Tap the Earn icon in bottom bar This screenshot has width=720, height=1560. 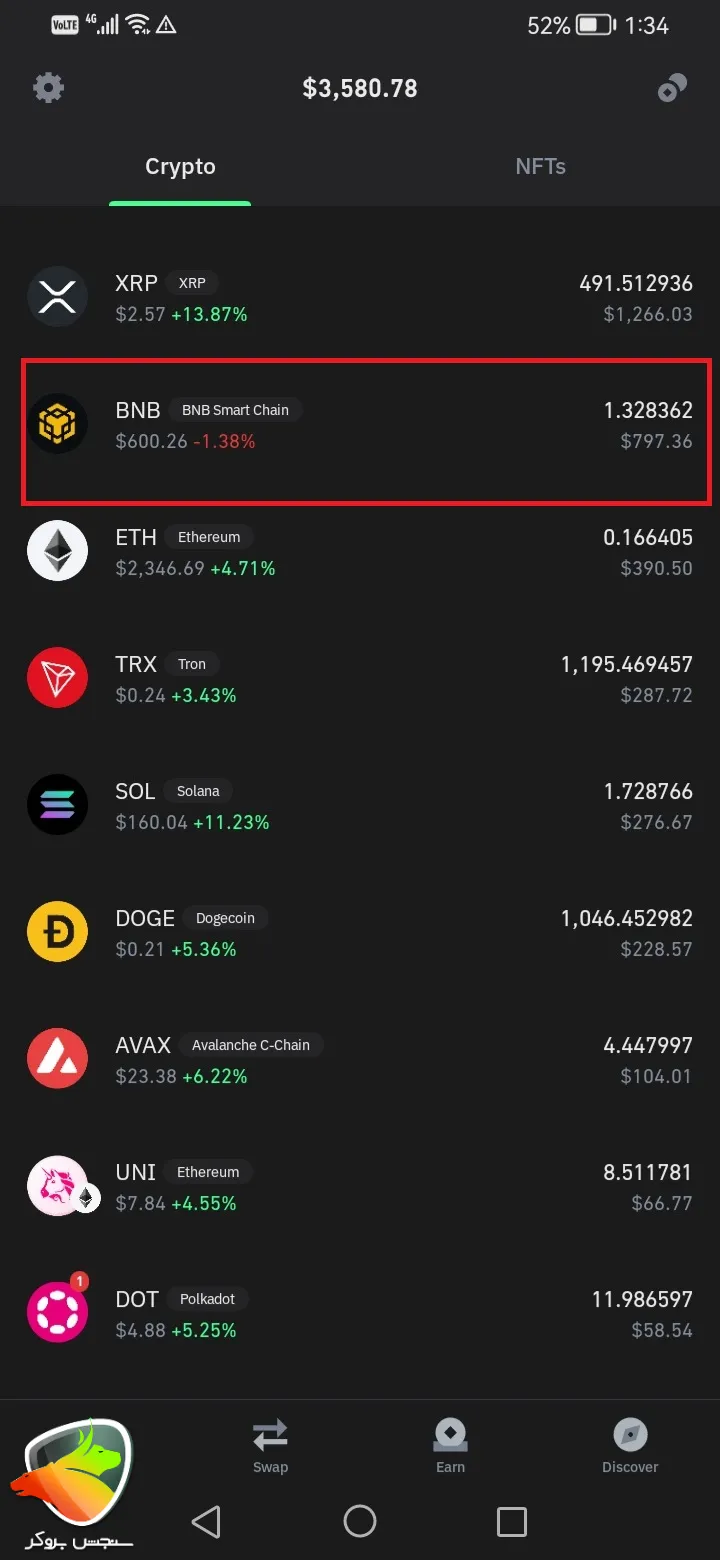(x=450, y=1445)
